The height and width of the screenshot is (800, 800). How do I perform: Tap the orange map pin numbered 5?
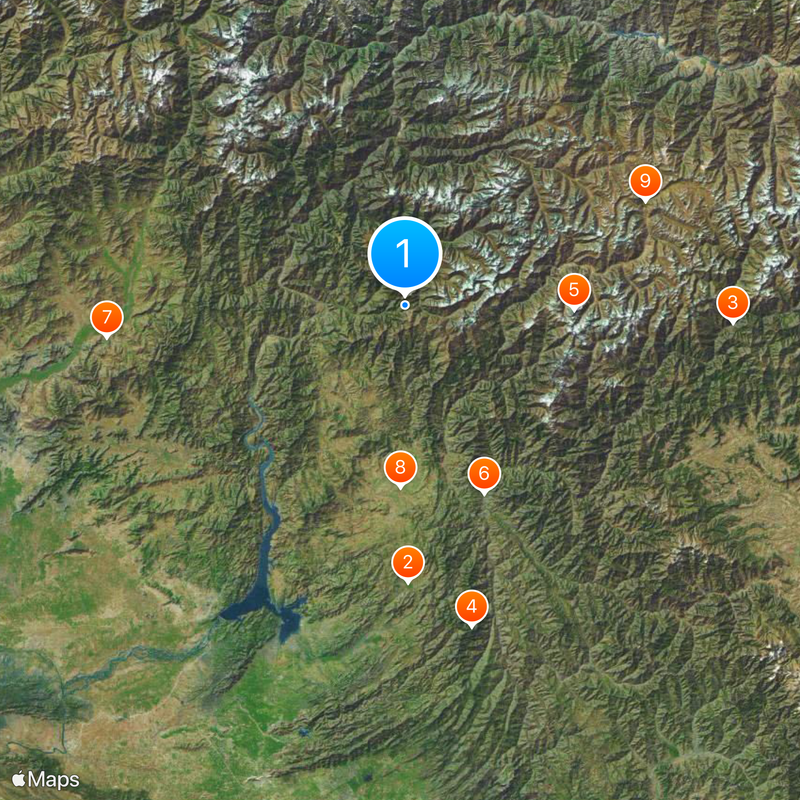pyautogui.click(x=574, y=291)
